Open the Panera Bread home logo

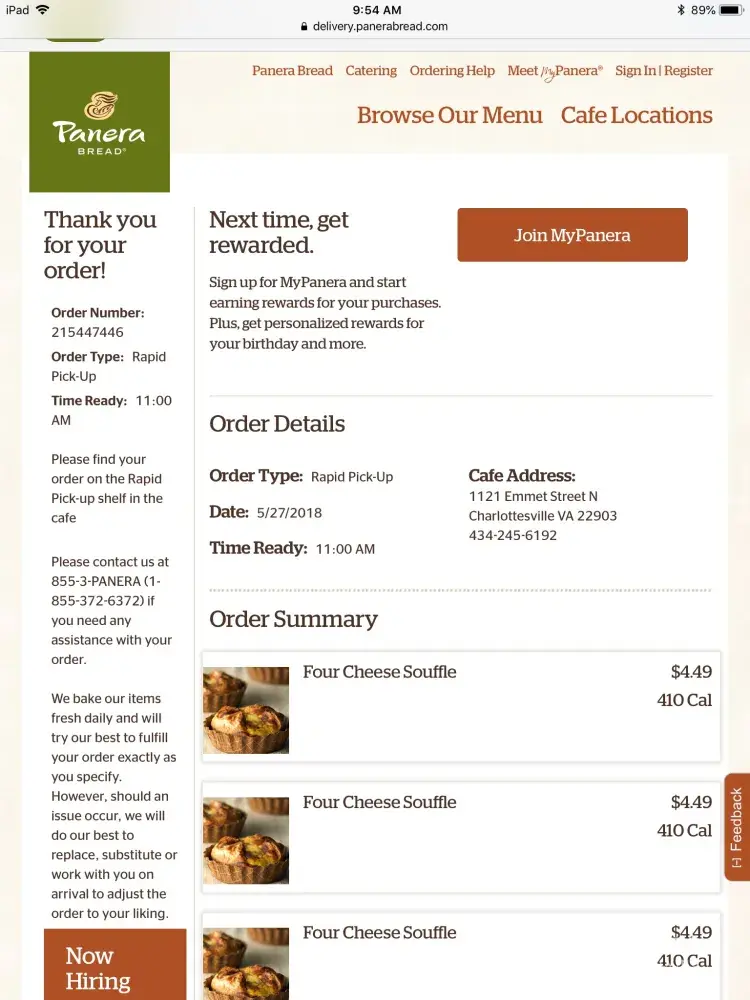pos(99,122)
